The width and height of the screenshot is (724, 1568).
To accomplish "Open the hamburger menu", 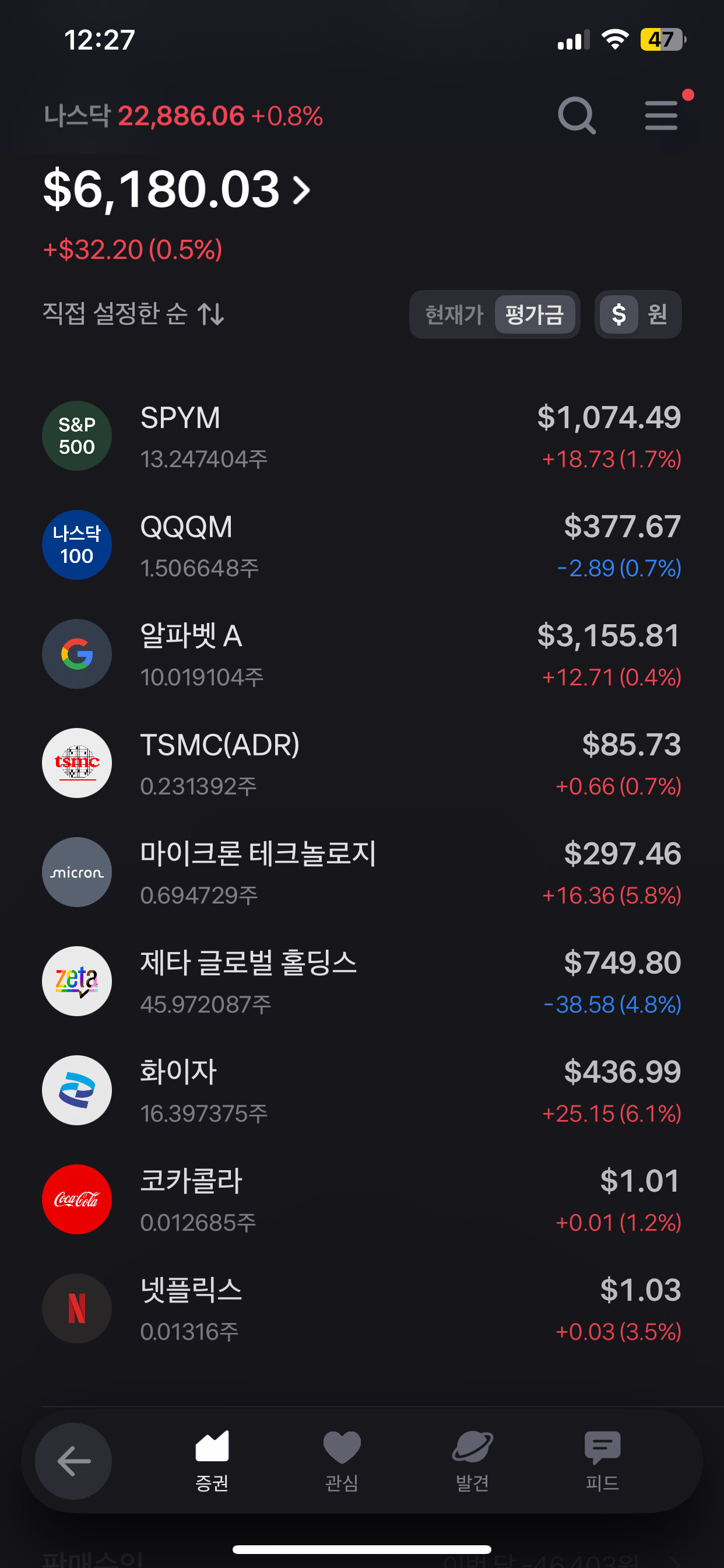I will click(x=661, y=115).
